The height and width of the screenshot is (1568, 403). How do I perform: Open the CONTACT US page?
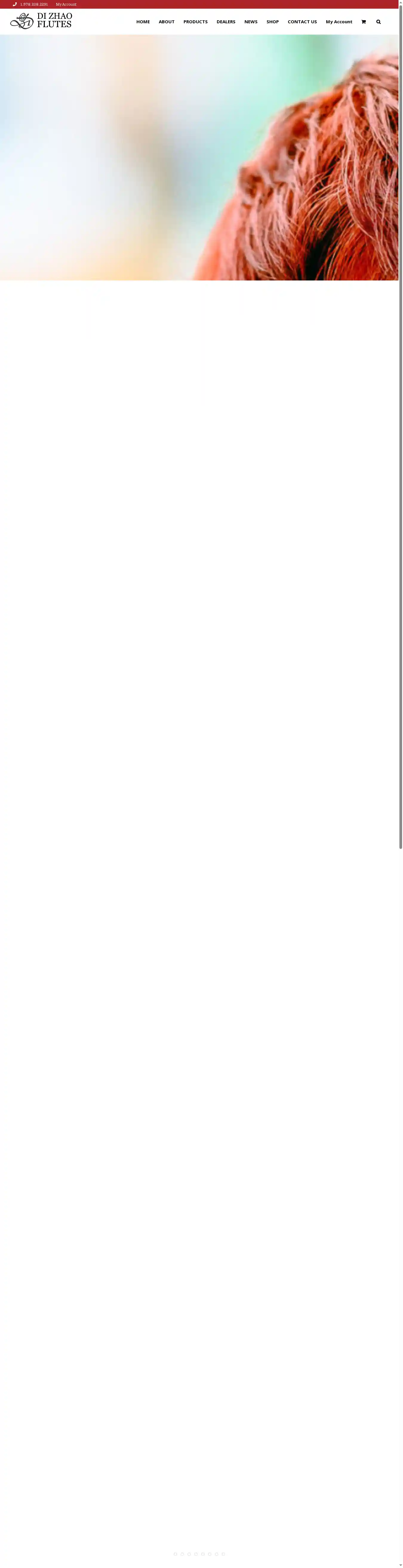302,22
